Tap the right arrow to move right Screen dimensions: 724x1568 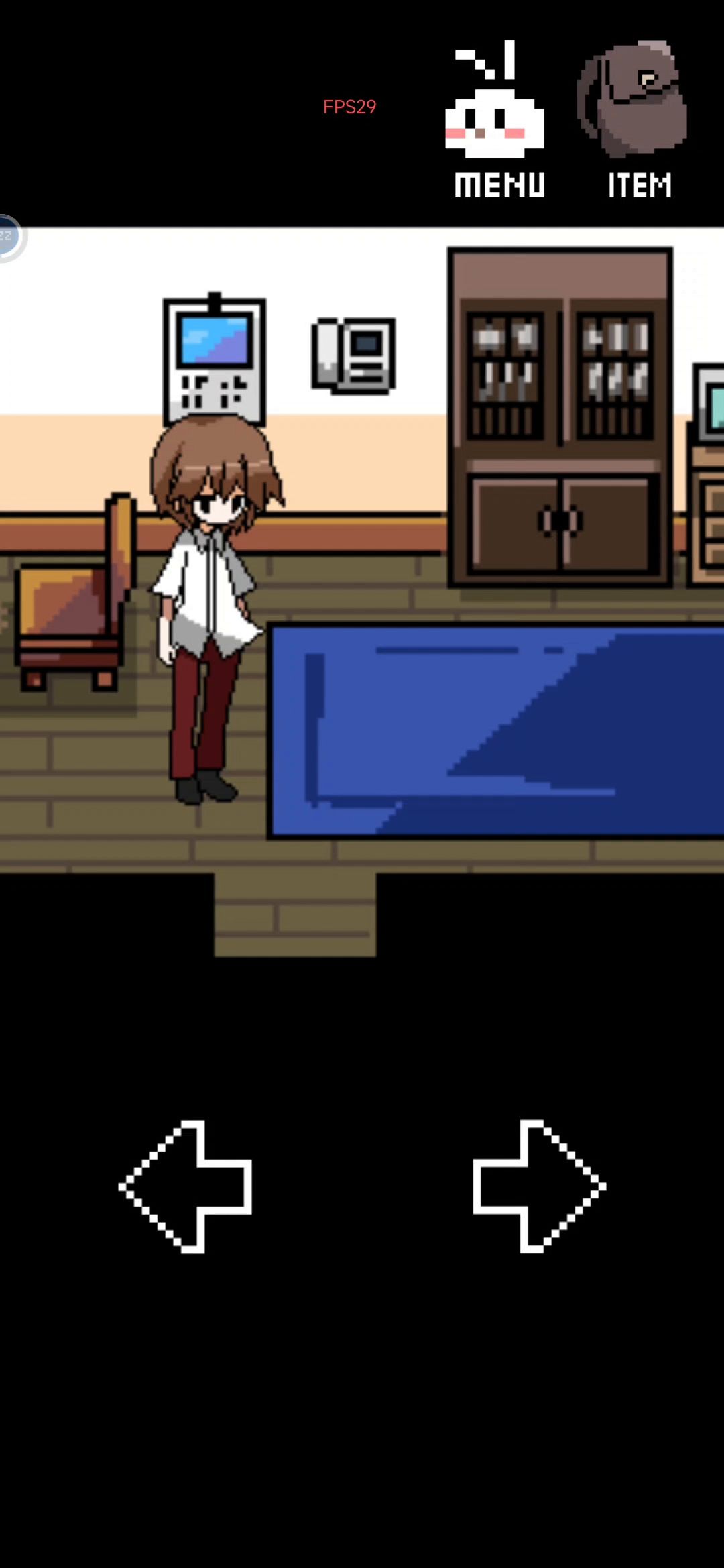tap(538, 1186)
